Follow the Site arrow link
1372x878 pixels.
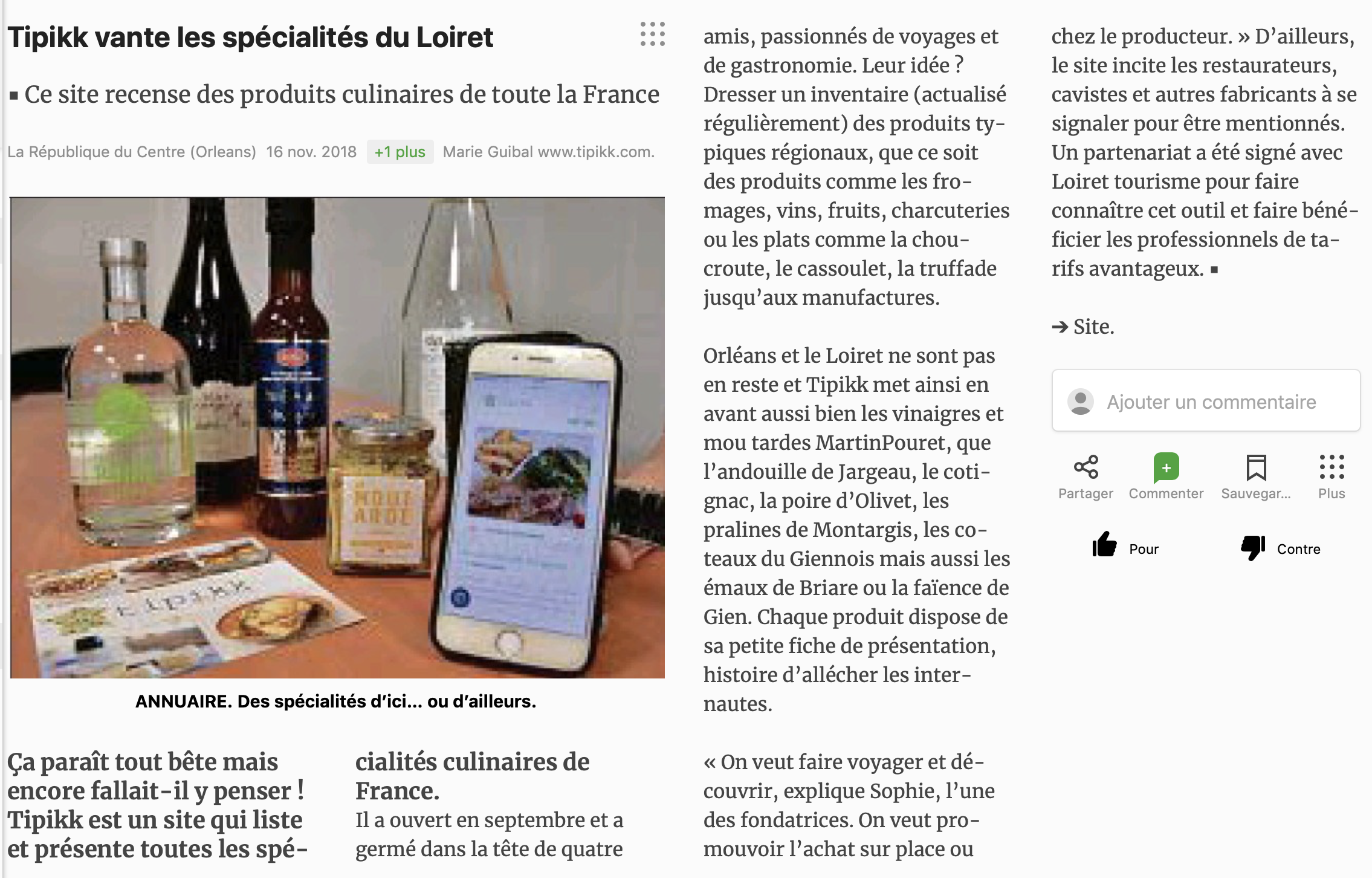(1083, 327)
